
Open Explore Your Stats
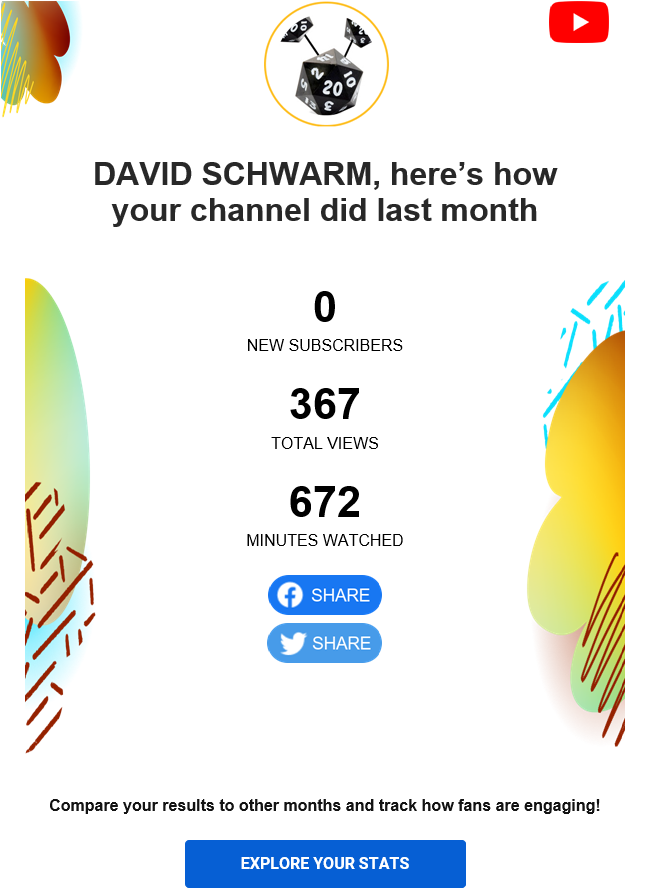pyautogui.click(x=325, y=863)
